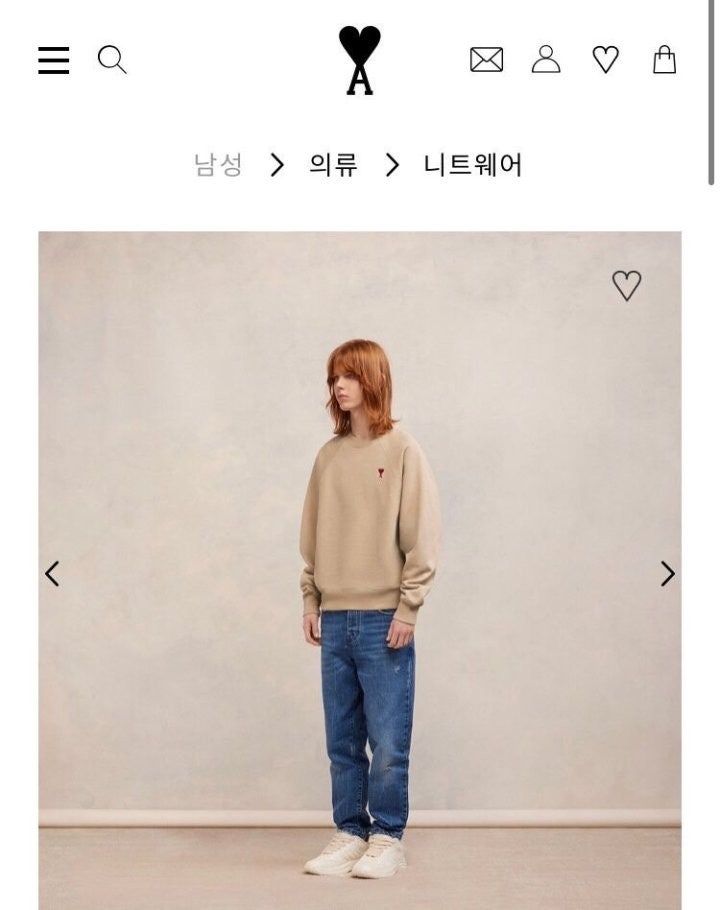Open the hamburger menu
The width and height of the screenshot is (720, 910).
(x=54, y=60)
